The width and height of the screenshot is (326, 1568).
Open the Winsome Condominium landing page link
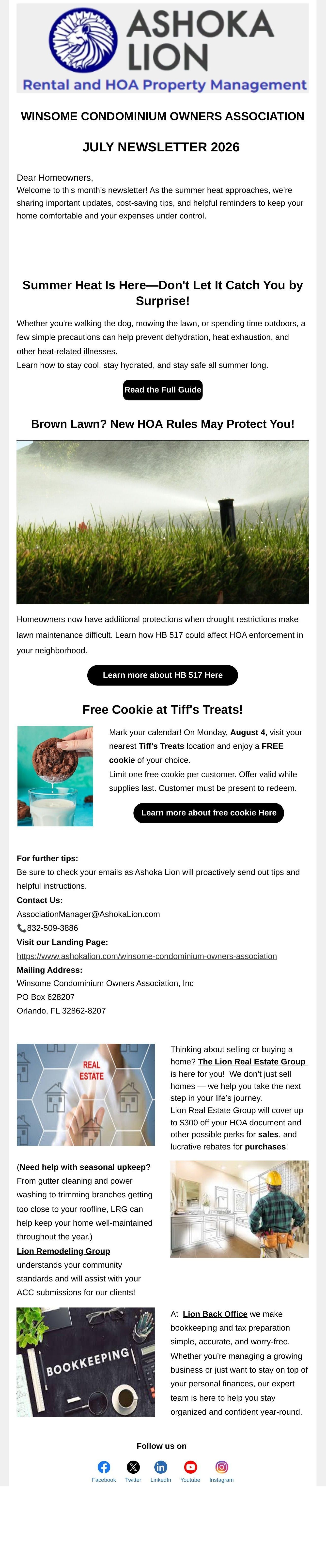[147, 956]
